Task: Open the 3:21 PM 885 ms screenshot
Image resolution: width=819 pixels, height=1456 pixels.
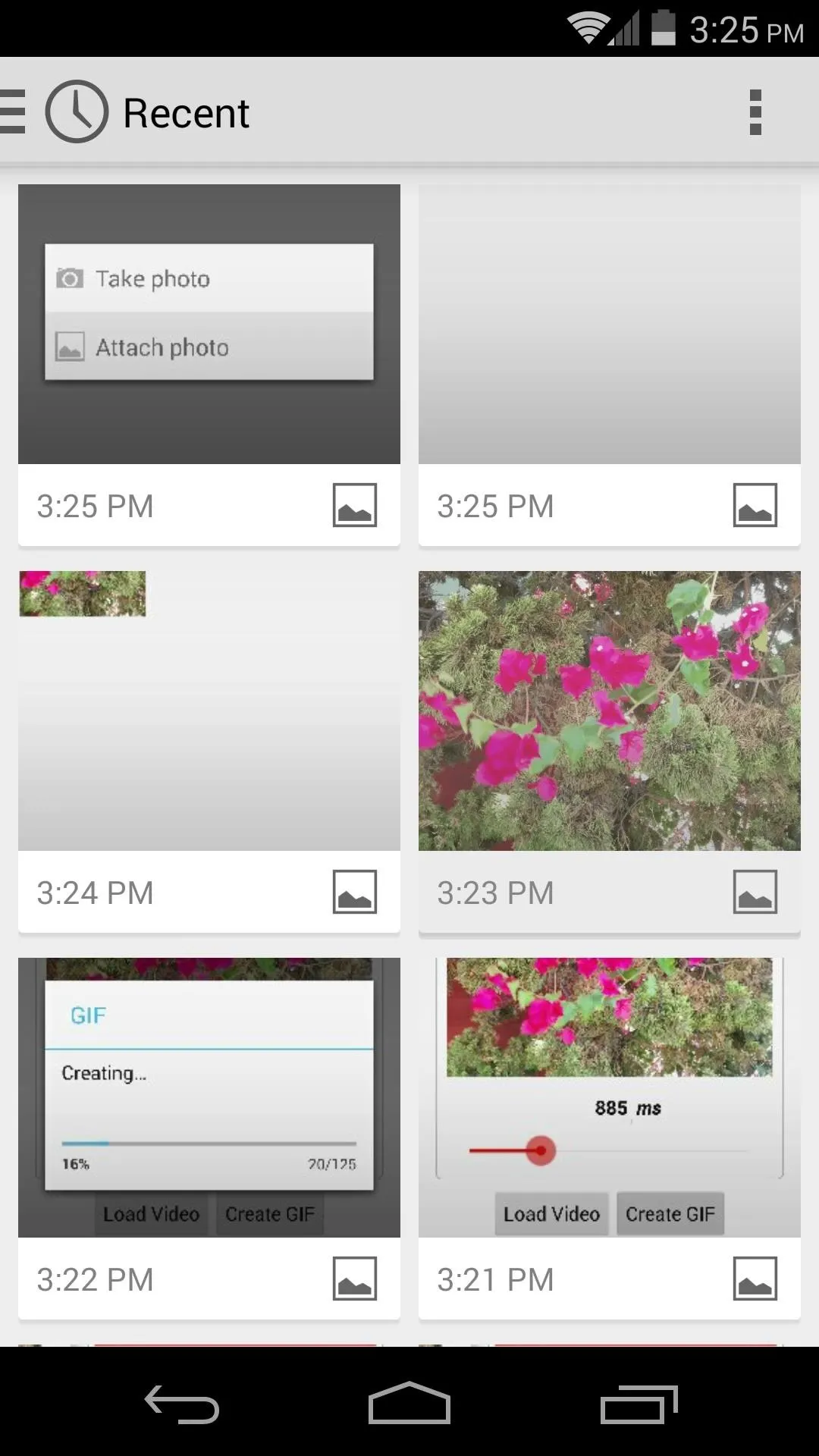Action: (x=610, y=1138)
